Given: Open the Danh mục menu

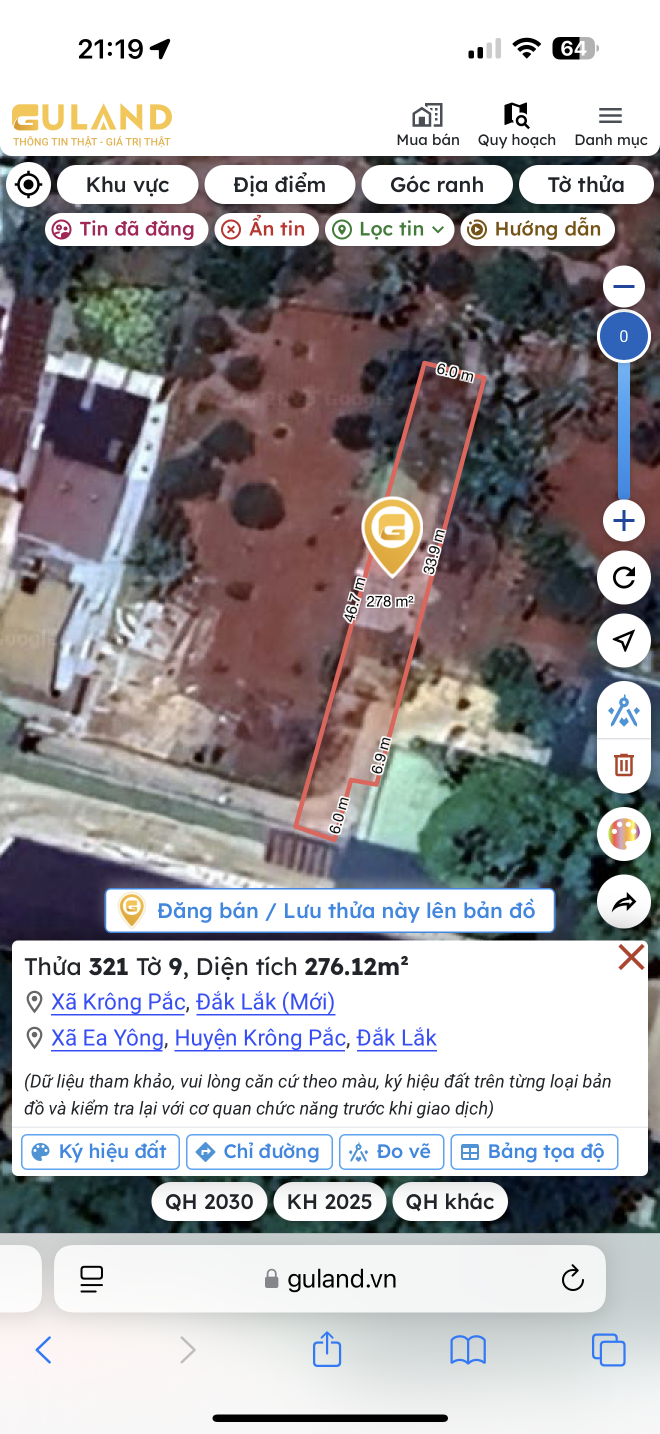Looking at the screenshot, I should tap(610, 125).
